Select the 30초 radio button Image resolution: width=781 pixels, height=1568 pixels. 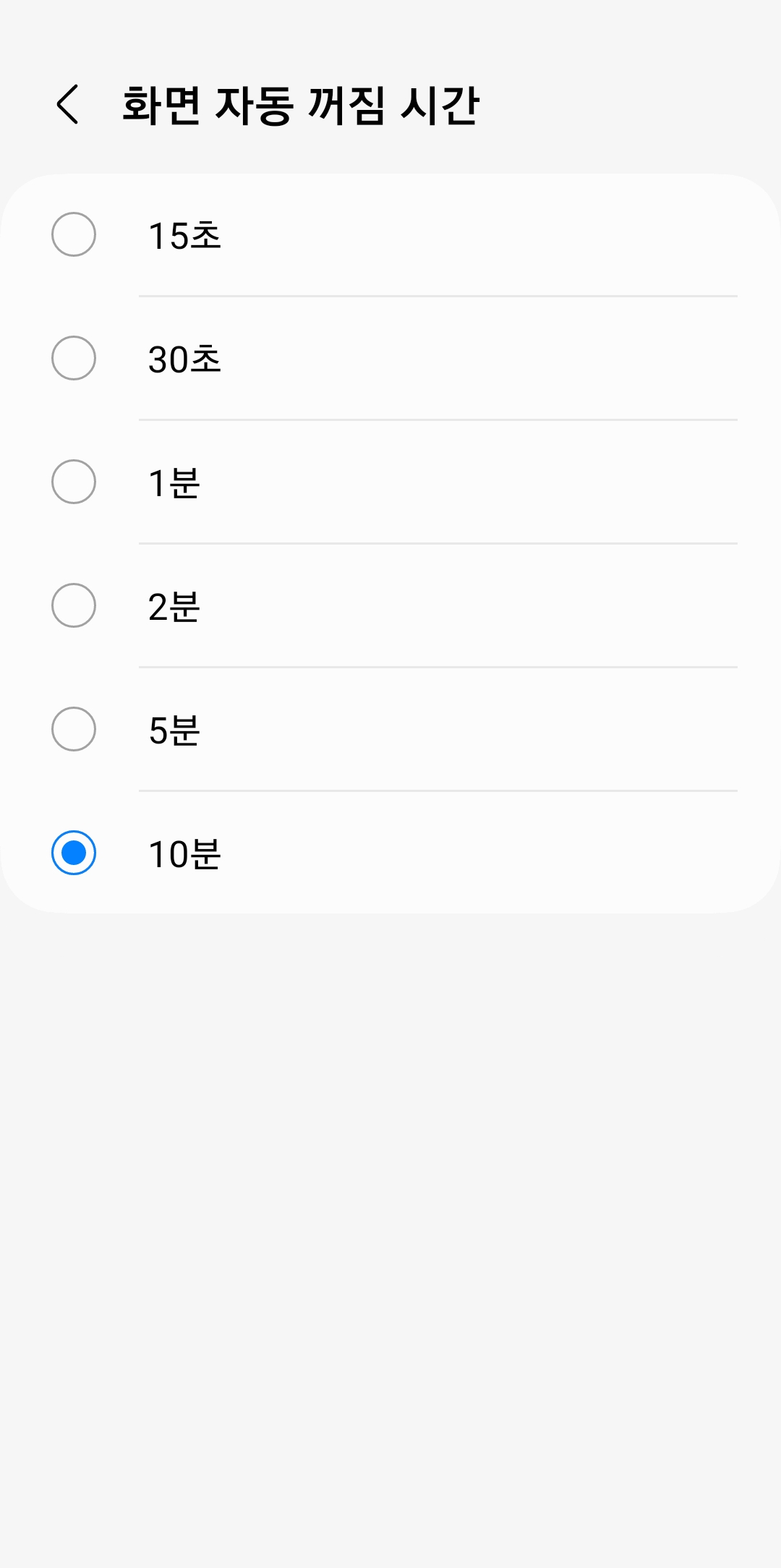pyautogui.click(x=74, y=357)
